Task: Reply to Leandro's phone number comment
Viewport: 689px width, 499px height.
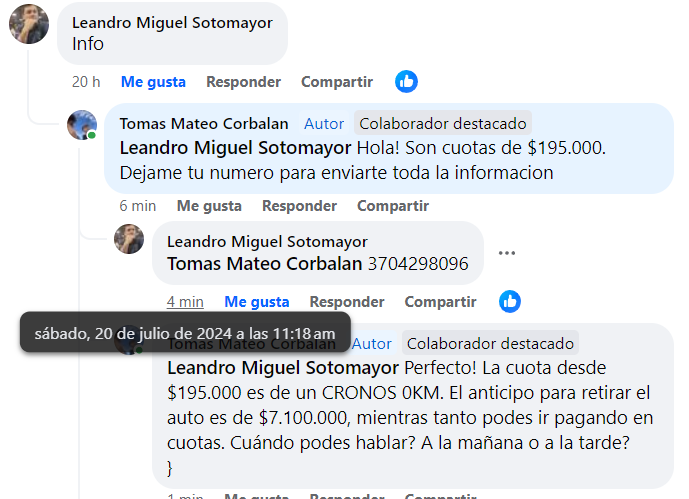Action: point(347,302)
